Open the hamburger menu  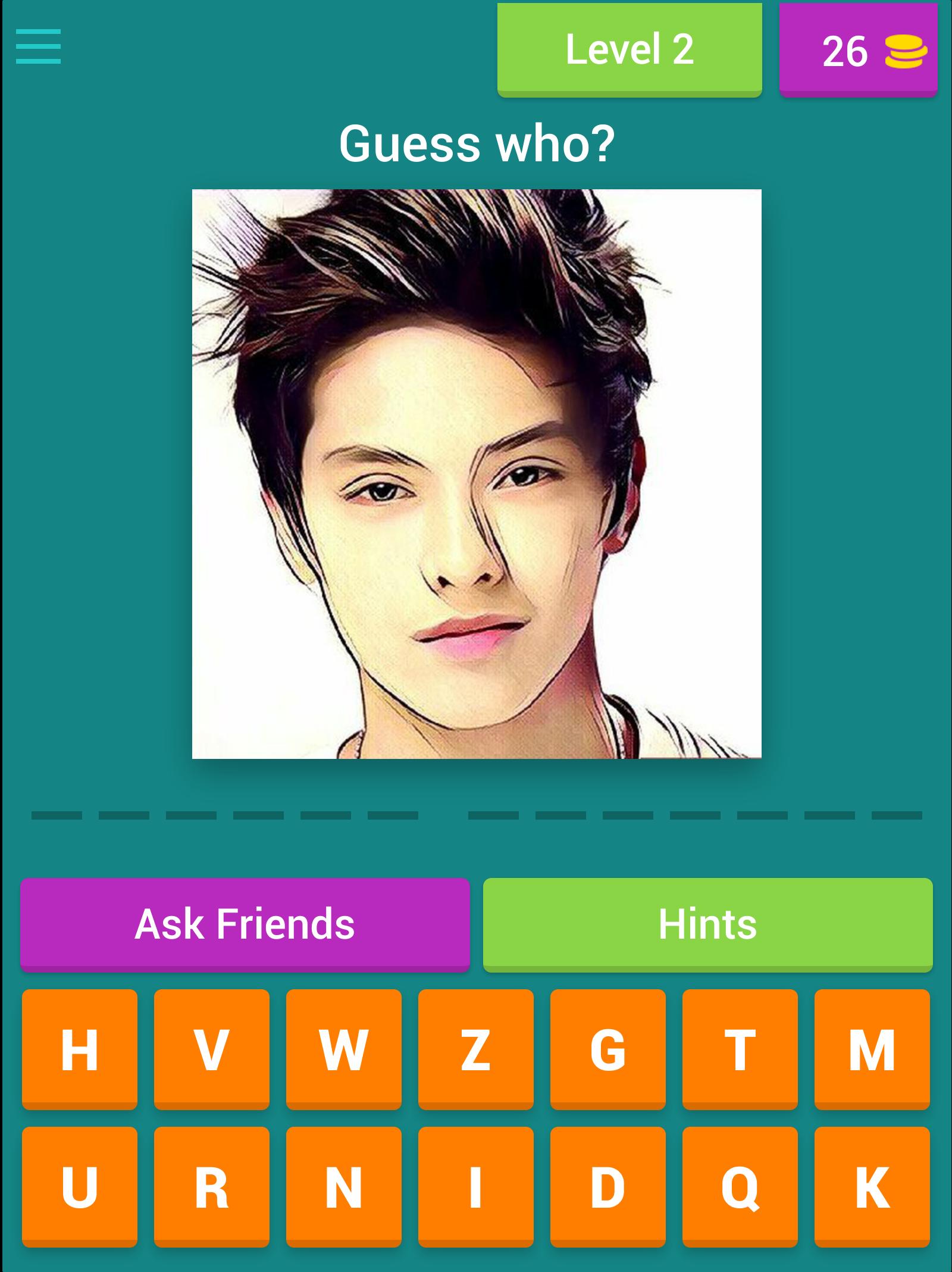pyautogui.click(x=38, y=46)
